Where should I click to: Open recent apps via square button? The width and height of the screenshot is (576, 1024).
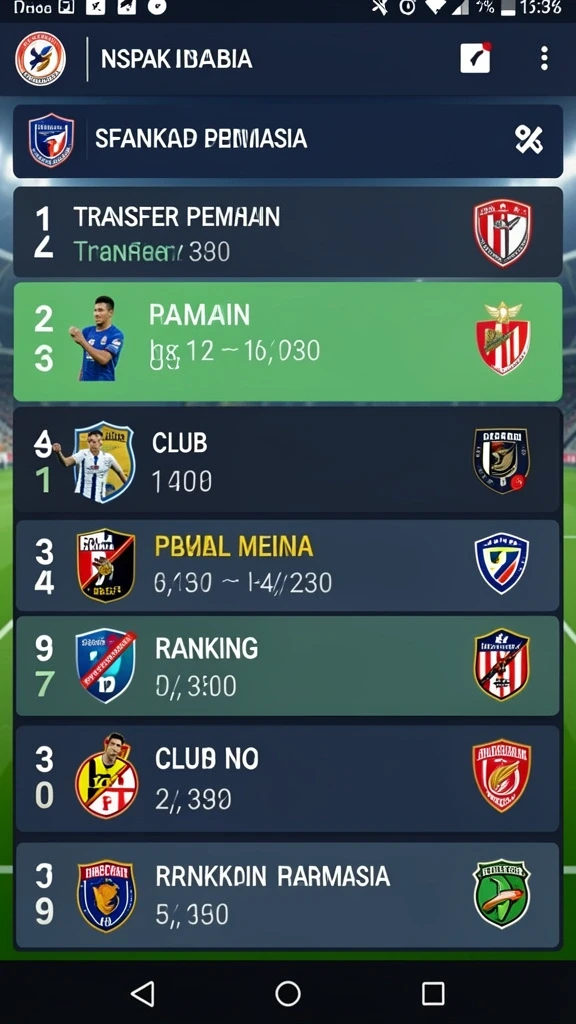(x=433, y=993)
